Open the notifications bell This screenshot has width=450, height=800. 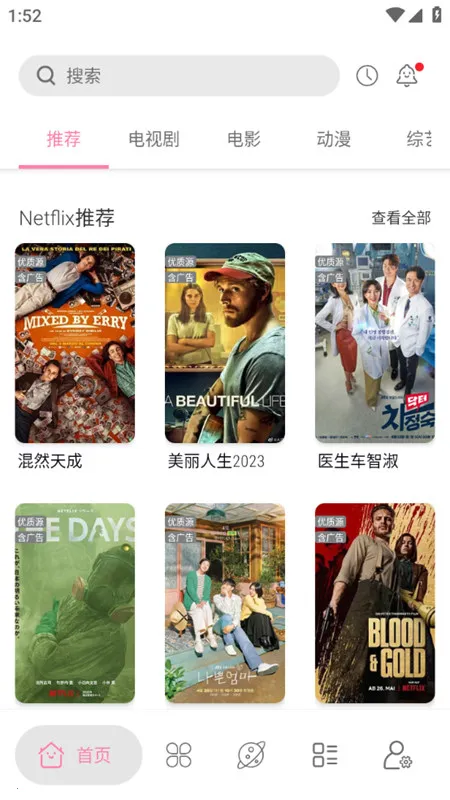tap(408, 75)
